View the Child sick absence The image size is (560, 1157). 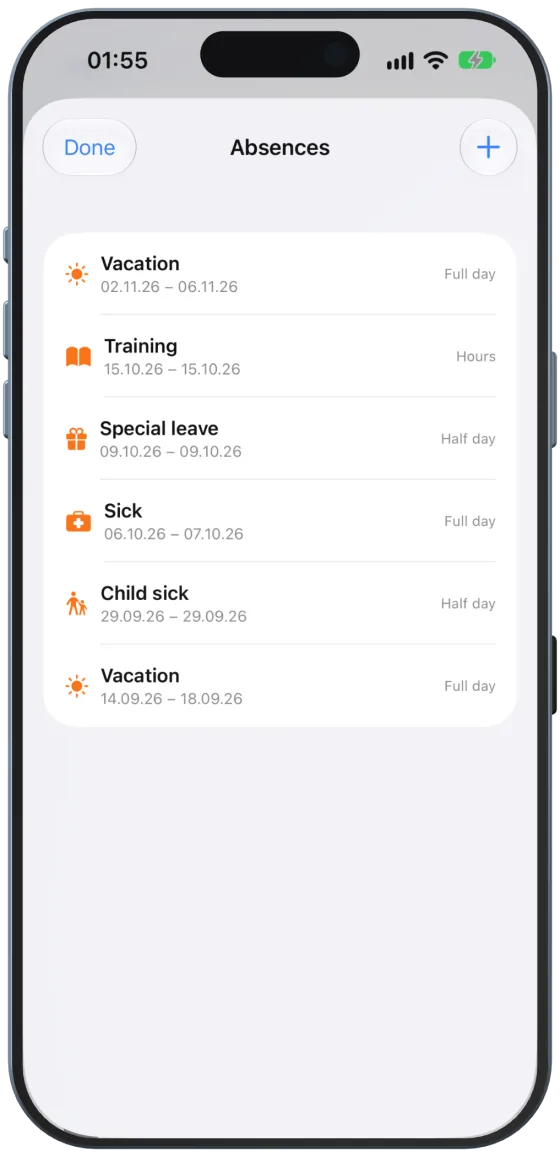[x=280, y=604]
